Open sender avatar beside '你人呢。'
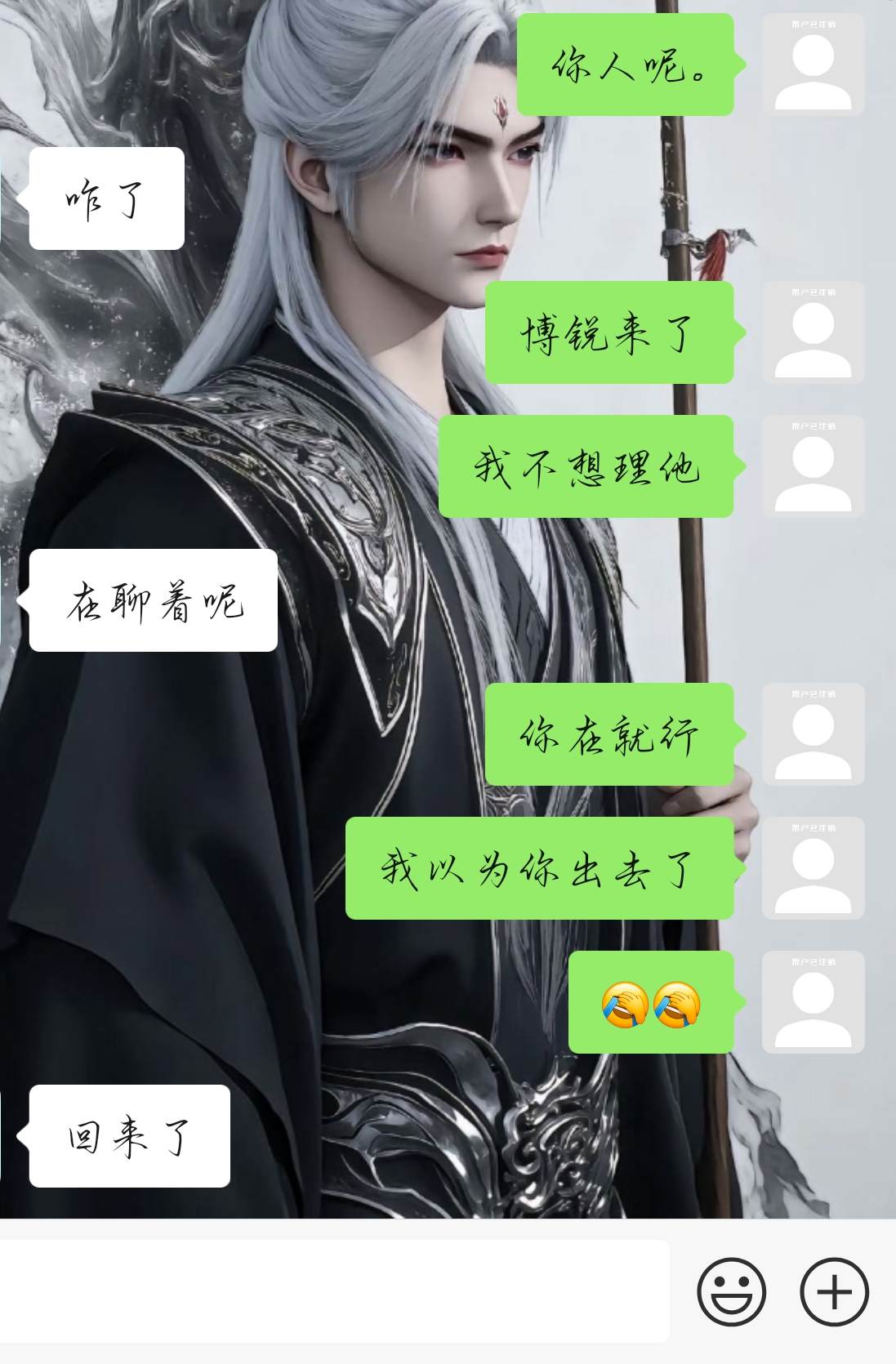The image size is (896, 1364). pyautogui.click(x=813, y=65)
